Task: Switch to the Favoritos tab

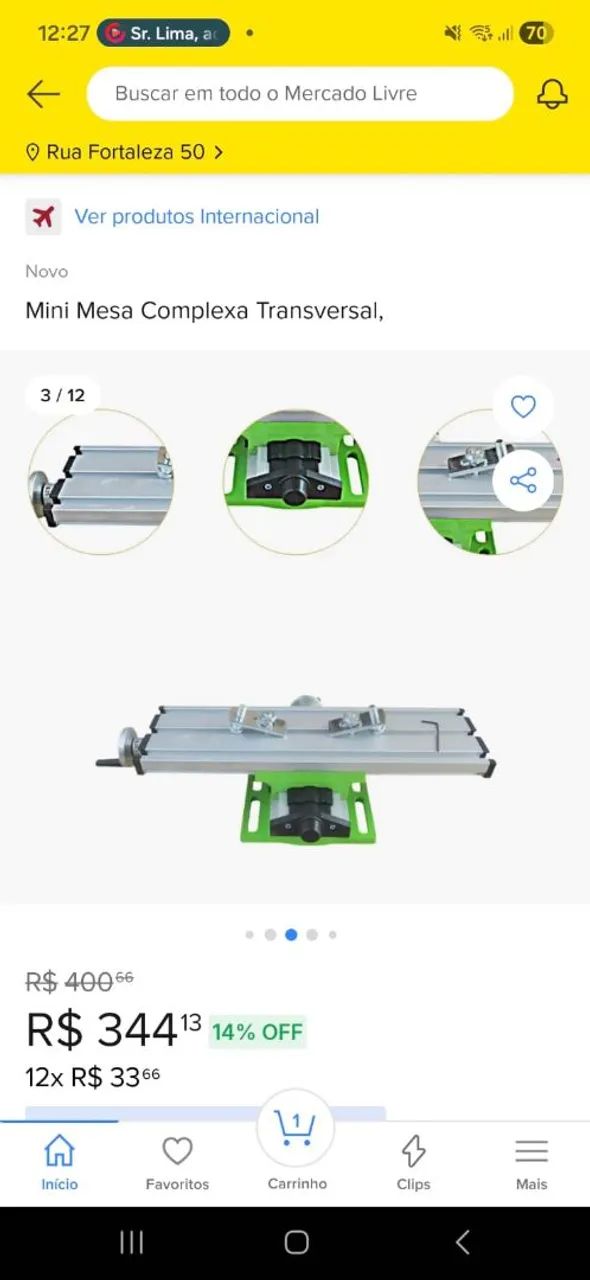Action: pos(177,1162)
